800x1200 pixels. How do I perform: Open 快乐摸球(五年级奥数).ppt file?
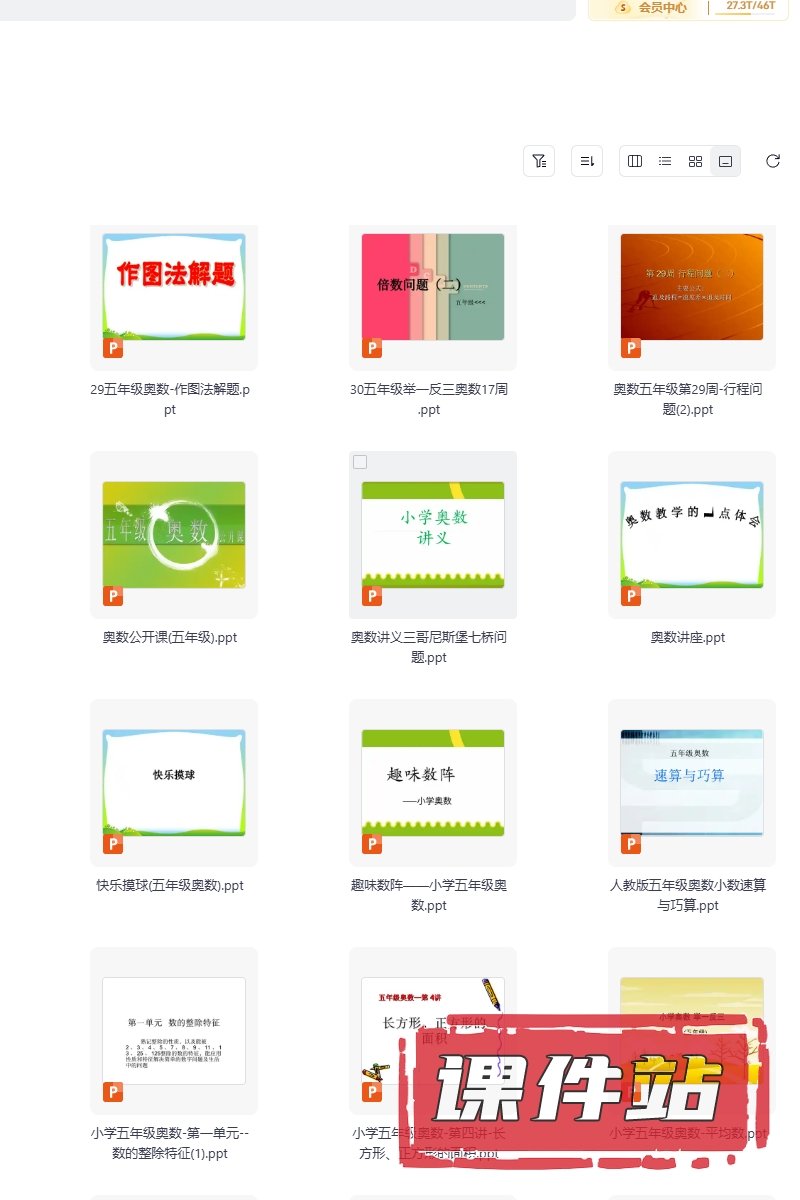click(174, 783)
